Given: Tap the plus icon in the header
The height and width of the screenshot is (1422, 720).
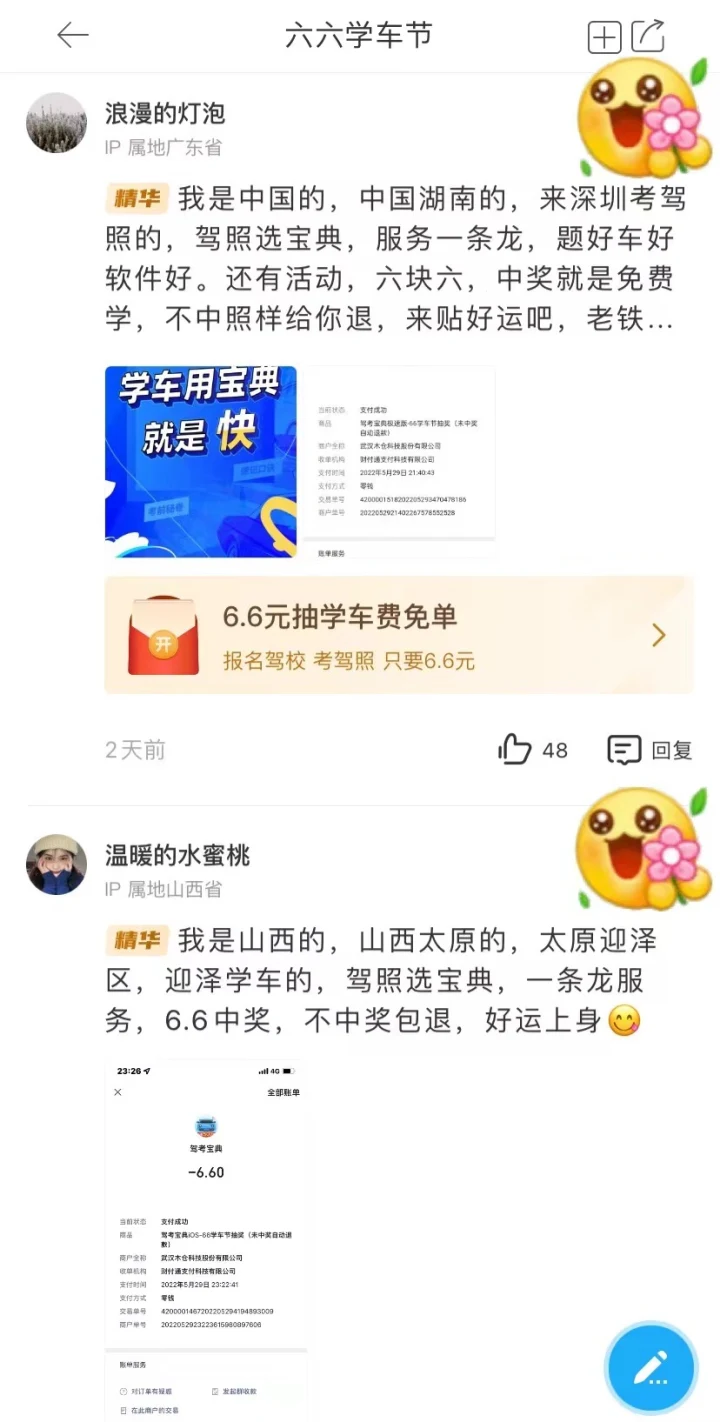Looking at the screenshot, I should coord(604,37).
